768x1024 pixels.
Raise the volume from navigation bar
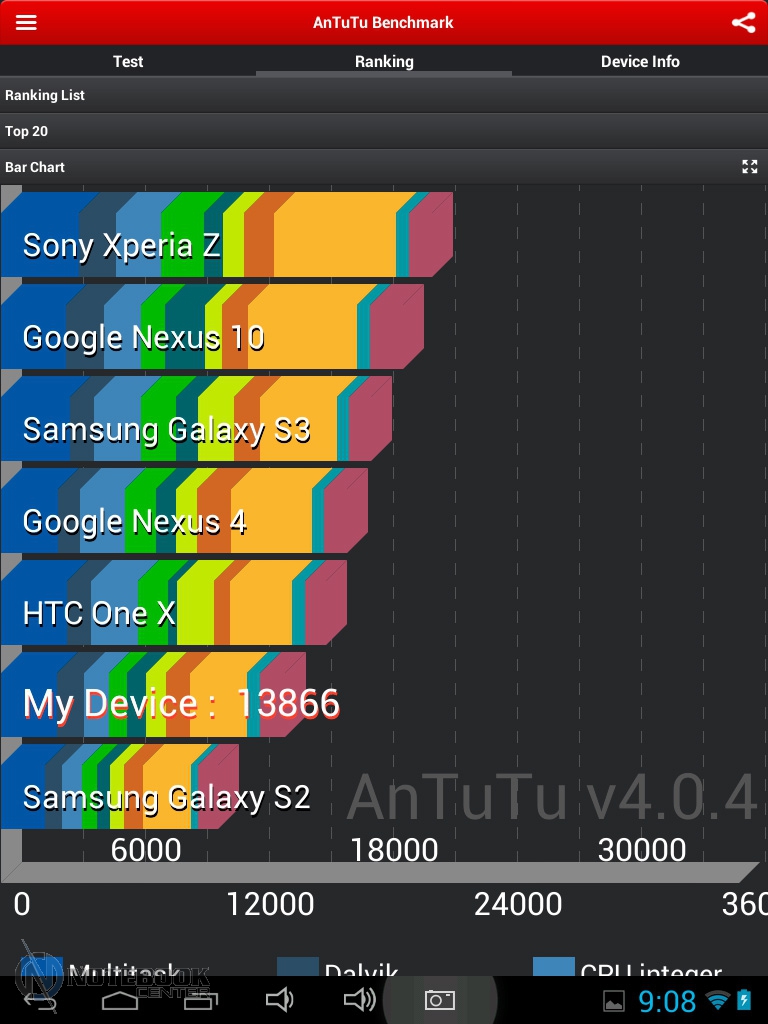(x=359, y=999)
